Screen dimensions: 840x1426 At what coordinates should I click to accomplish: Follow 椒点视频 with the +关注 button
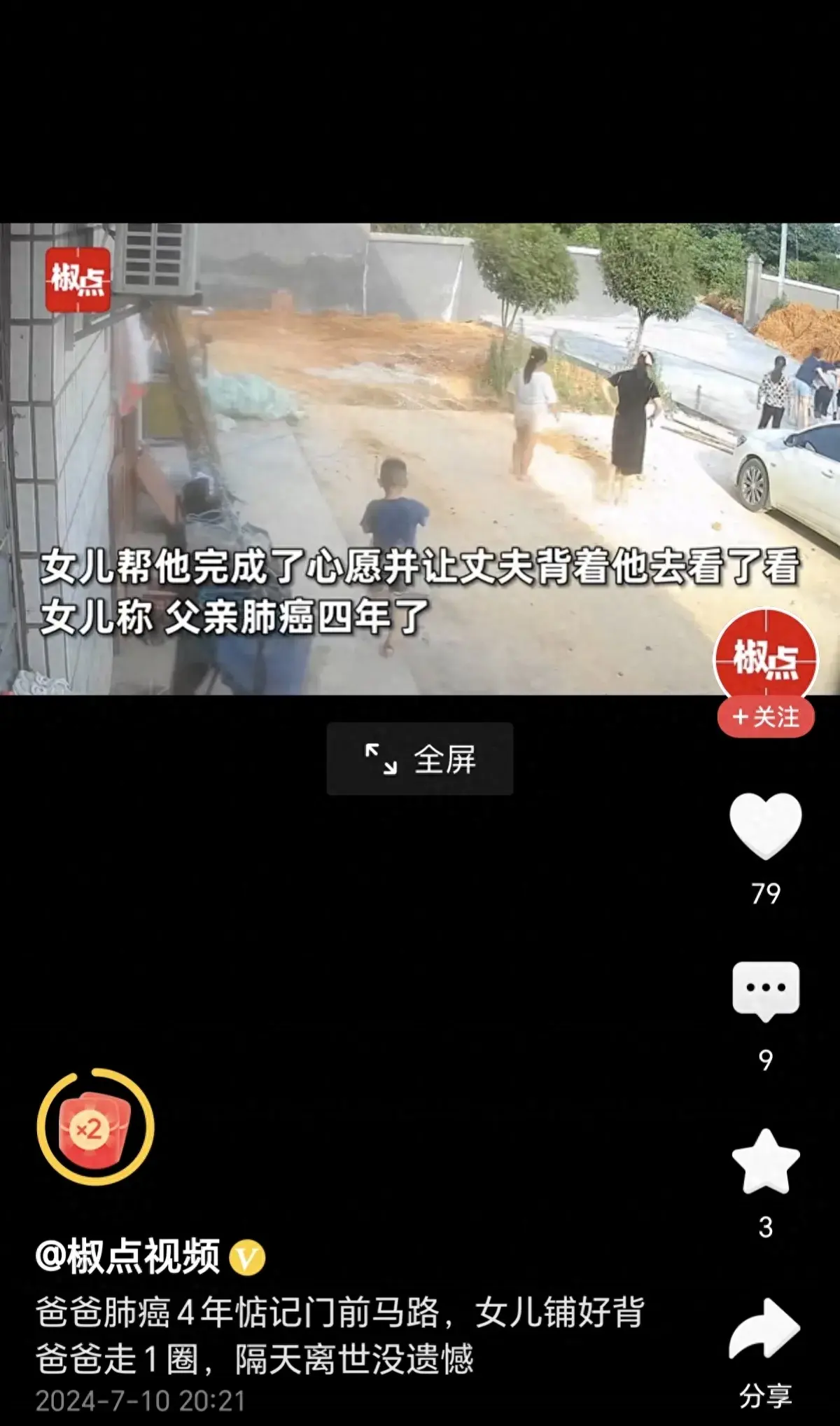765,717
